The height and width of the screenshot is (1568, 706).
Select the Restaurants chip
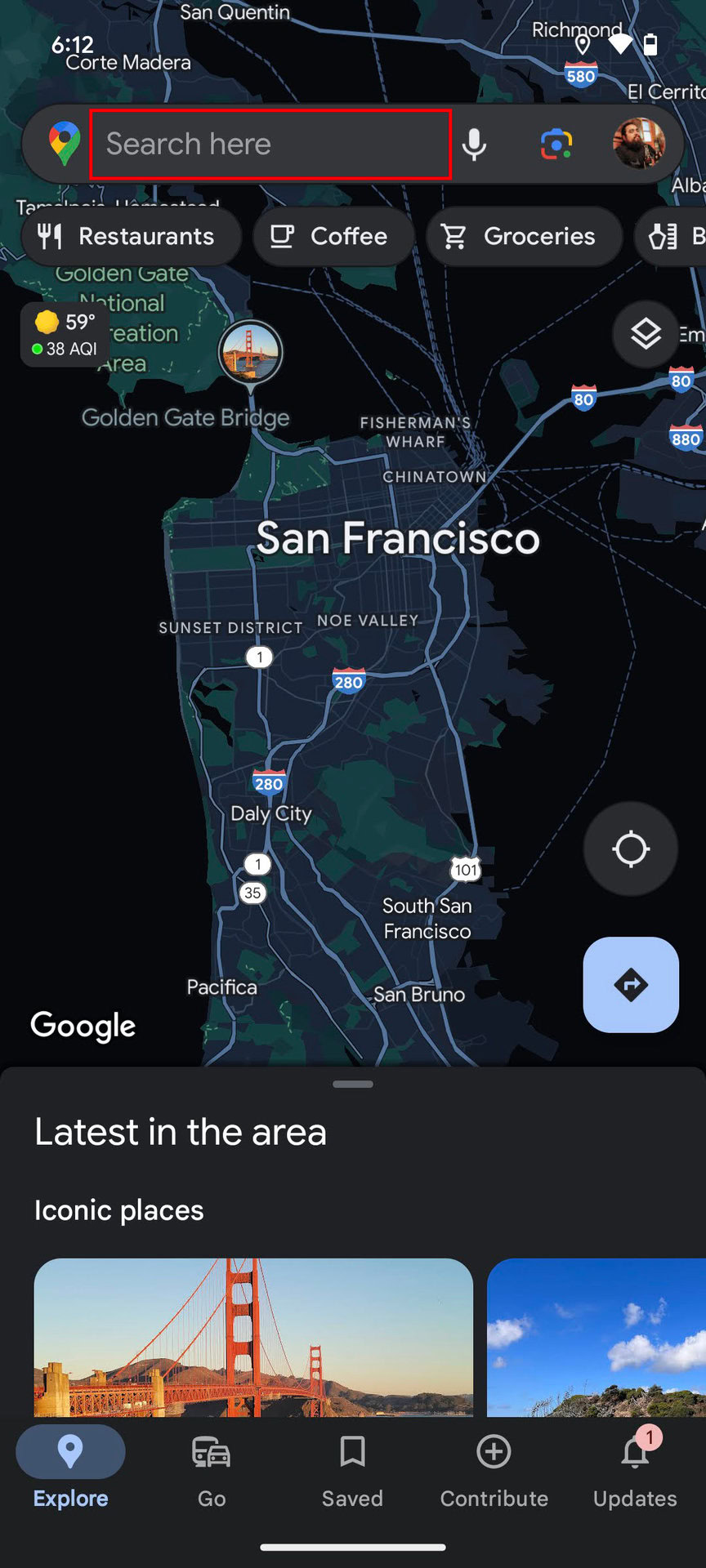coord(131,237)
